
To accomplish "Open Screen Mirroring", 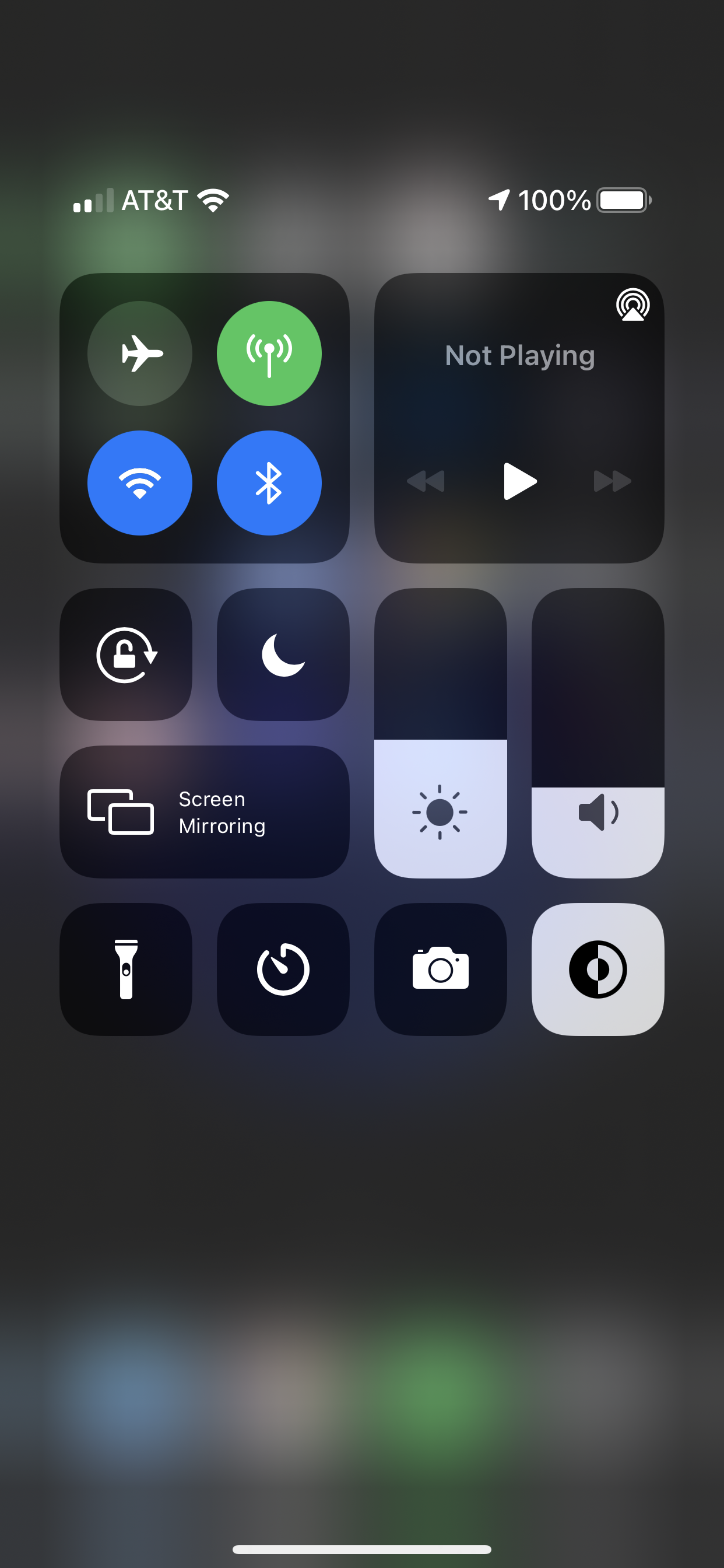I will coord(205,812).
